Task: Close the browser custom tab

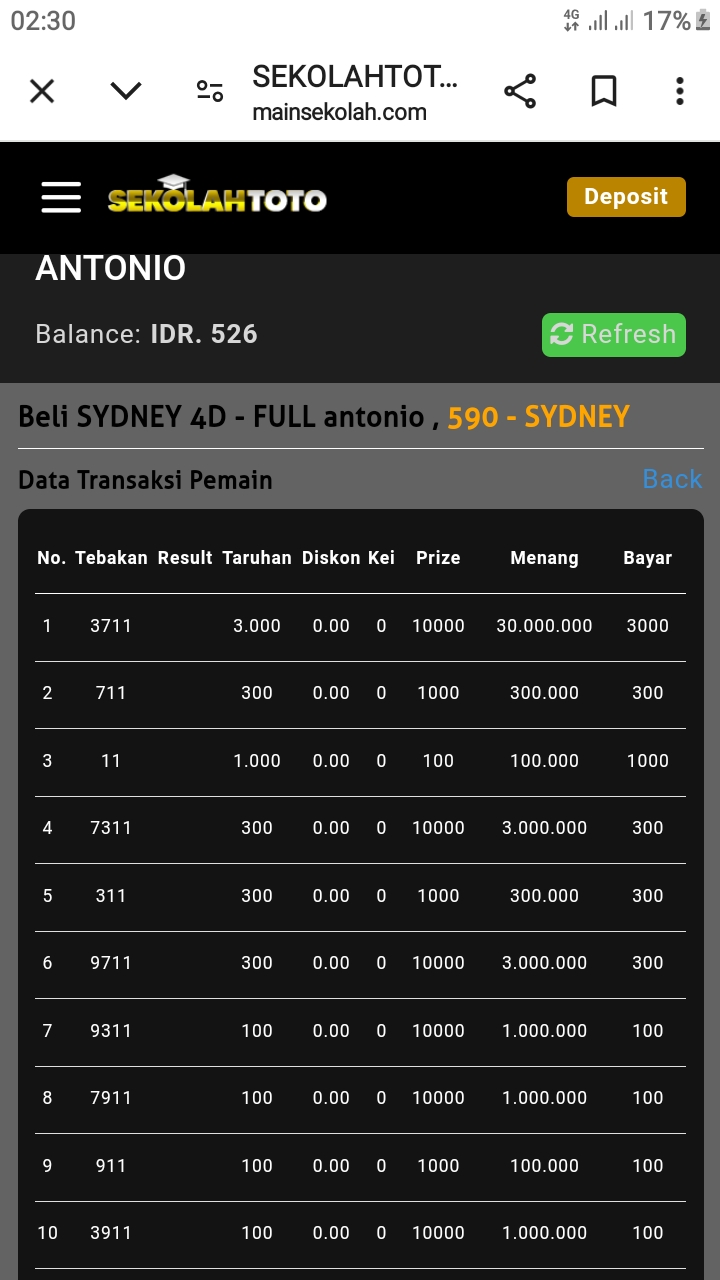Action: click(x=42, y=92)
